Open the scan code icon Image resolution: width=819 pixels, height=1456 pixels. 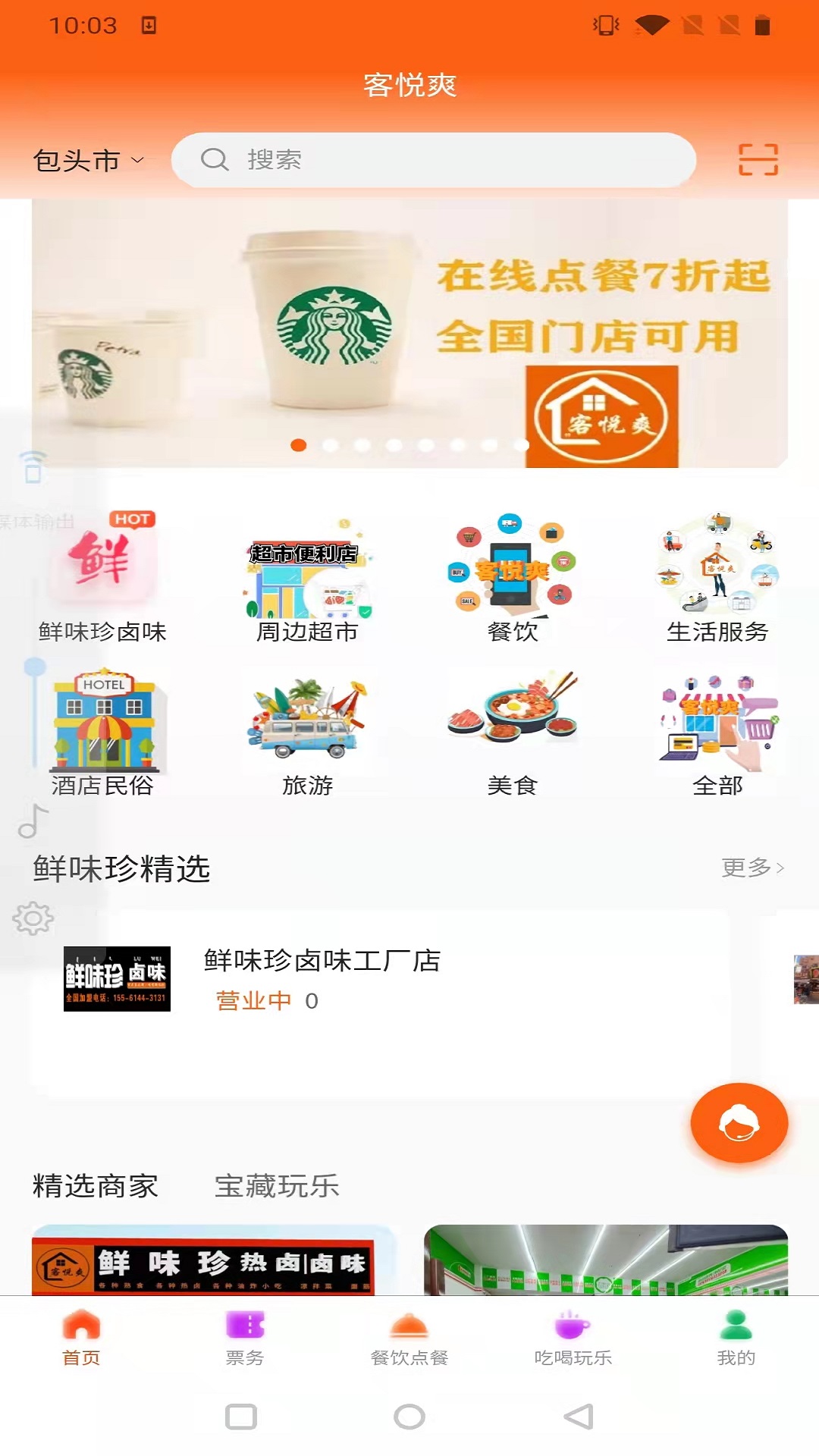[x=758, y=160]
